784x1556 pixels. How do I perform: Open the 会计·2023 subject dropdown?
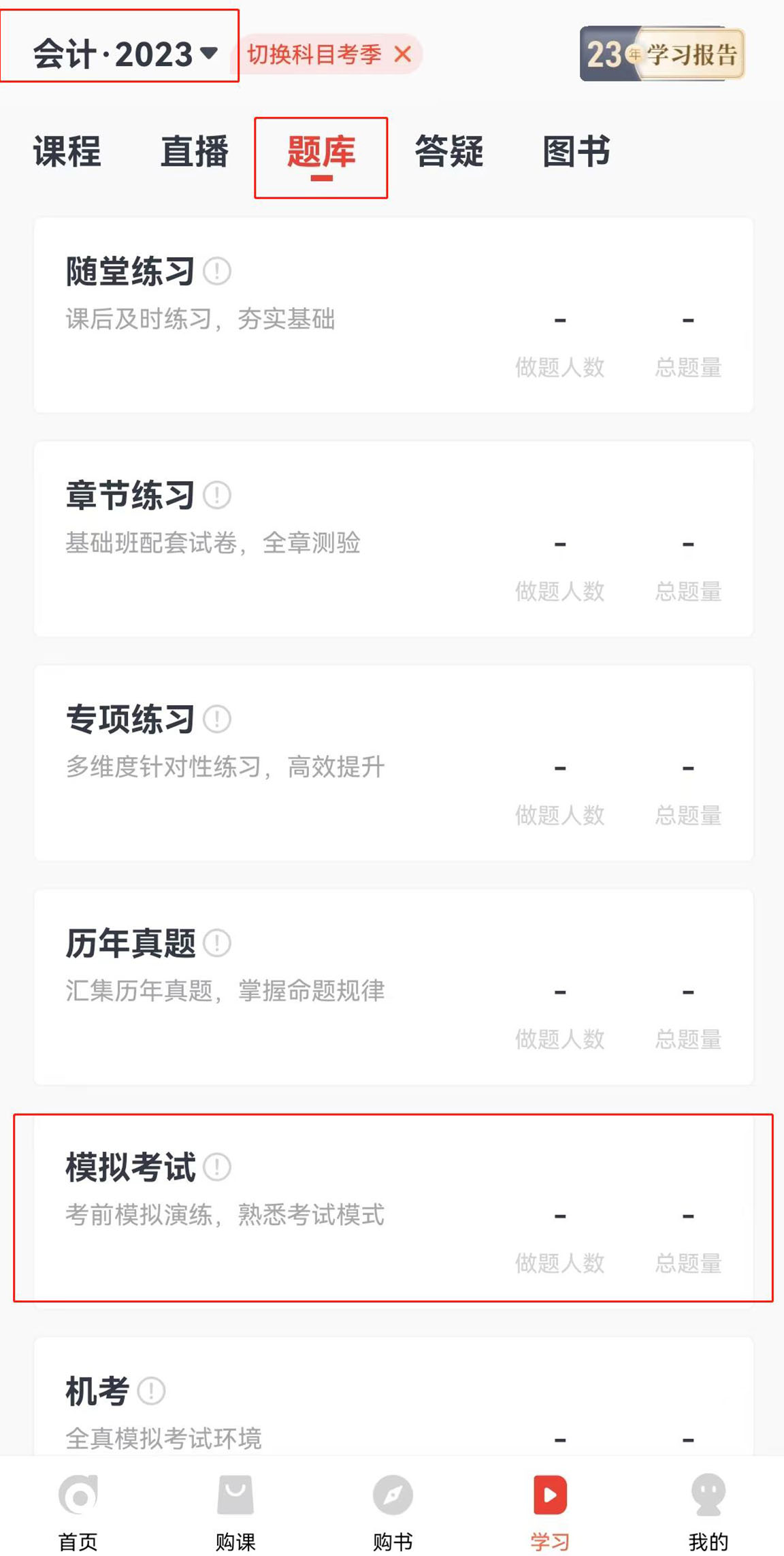(125, 54)
